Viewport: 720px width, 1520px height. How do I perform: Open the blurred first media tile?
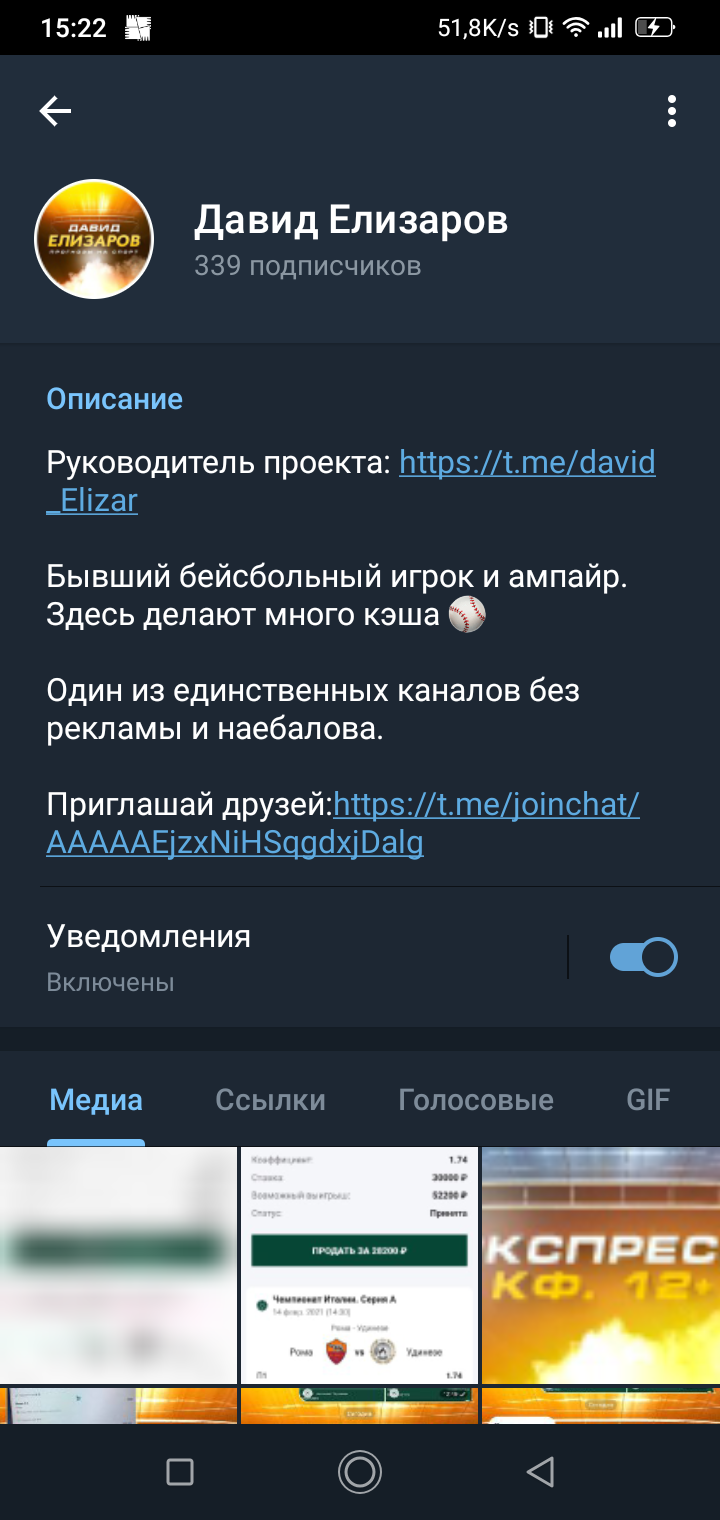pos(118,1265)
